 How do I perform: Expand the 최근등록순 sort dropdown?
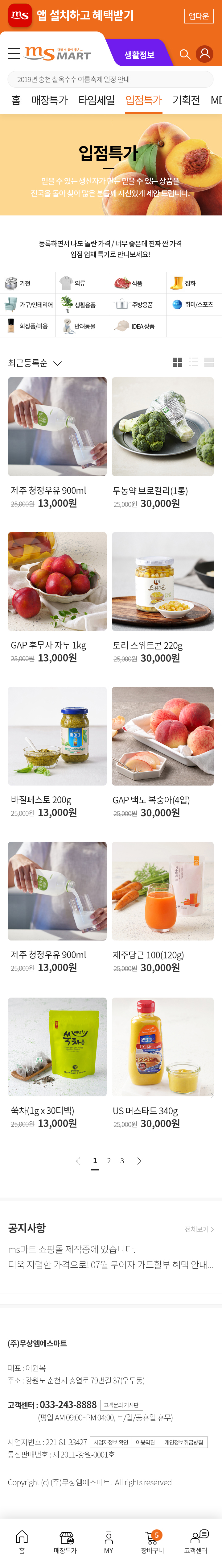[35, 363]
